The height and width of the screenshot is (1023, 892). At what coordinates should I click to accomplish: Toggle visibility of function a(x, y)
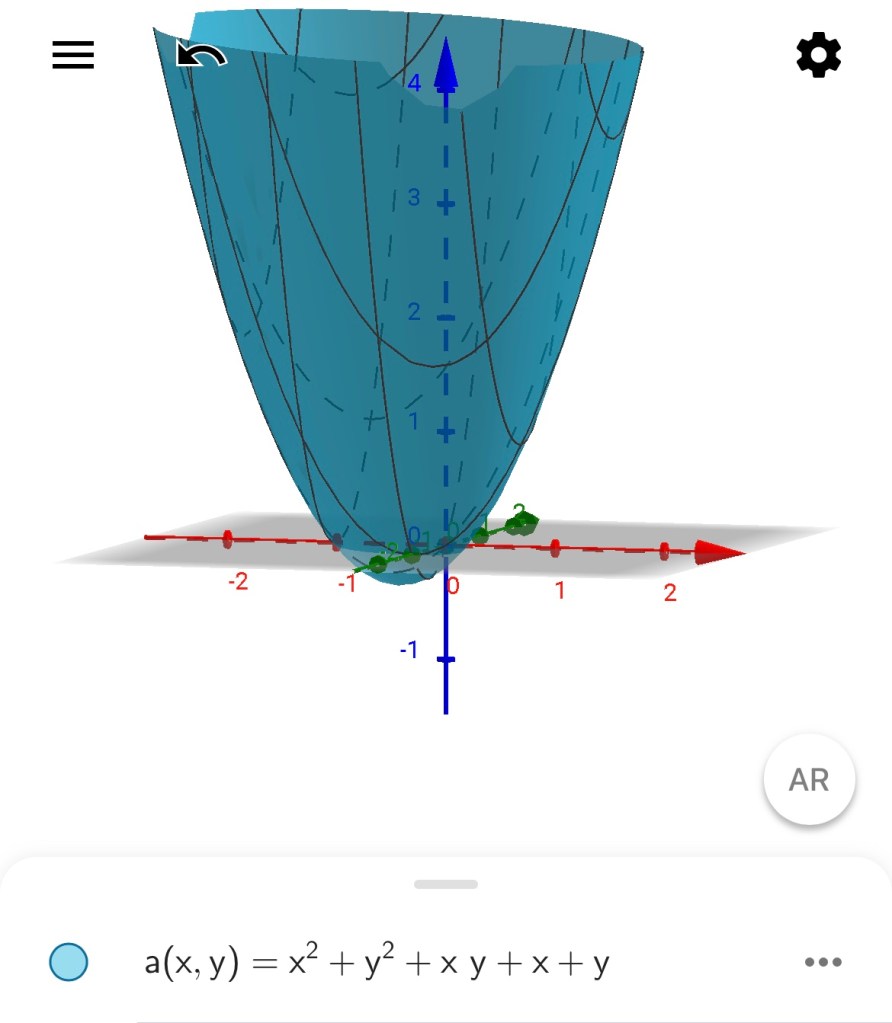pyautogui.click(x=69, y=962)
